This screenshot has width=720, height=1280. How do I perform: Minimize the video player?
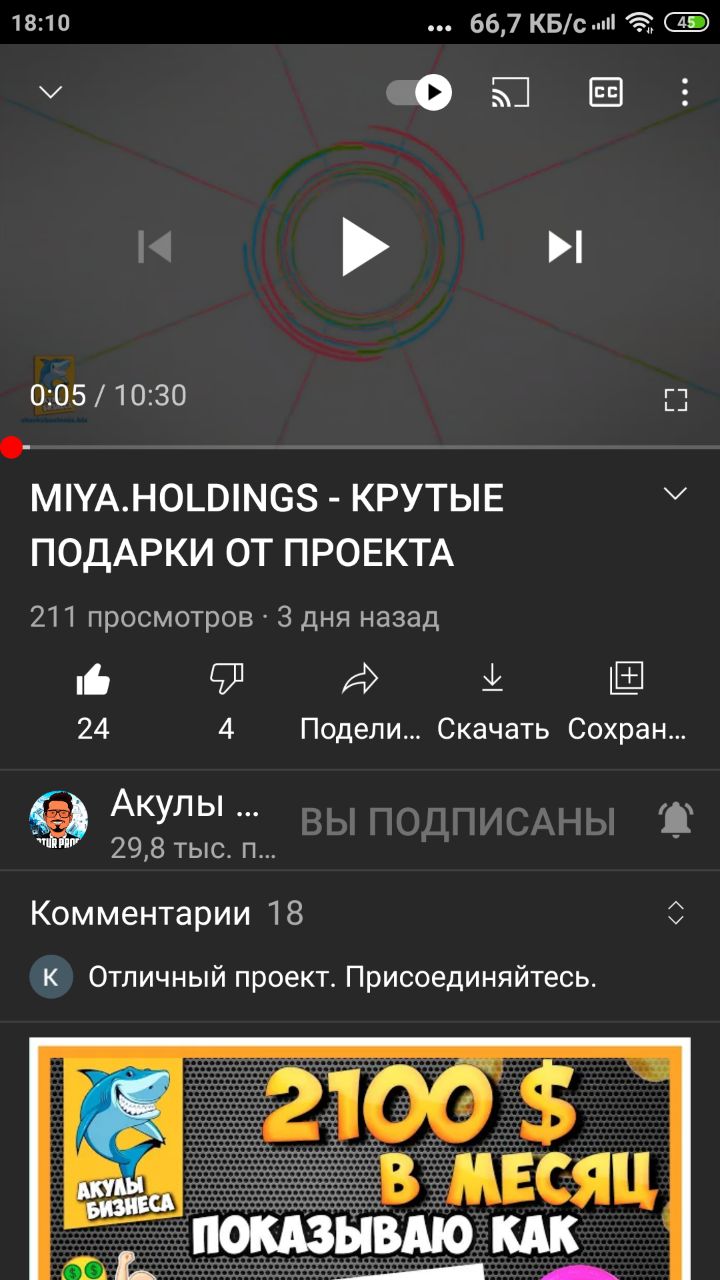[x=50, y=92]
